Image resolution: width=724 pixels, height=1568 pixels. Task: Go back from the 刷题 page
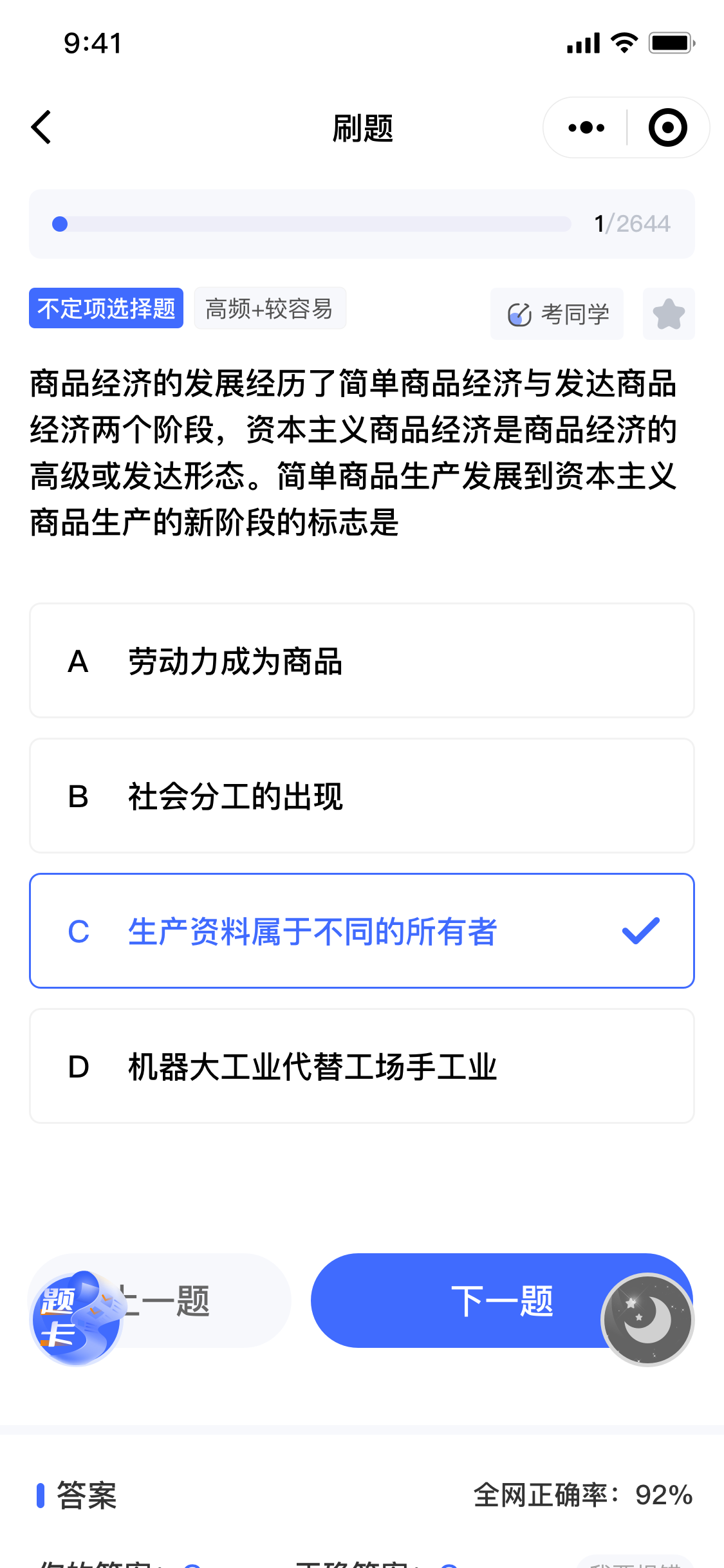coord(41,127)
